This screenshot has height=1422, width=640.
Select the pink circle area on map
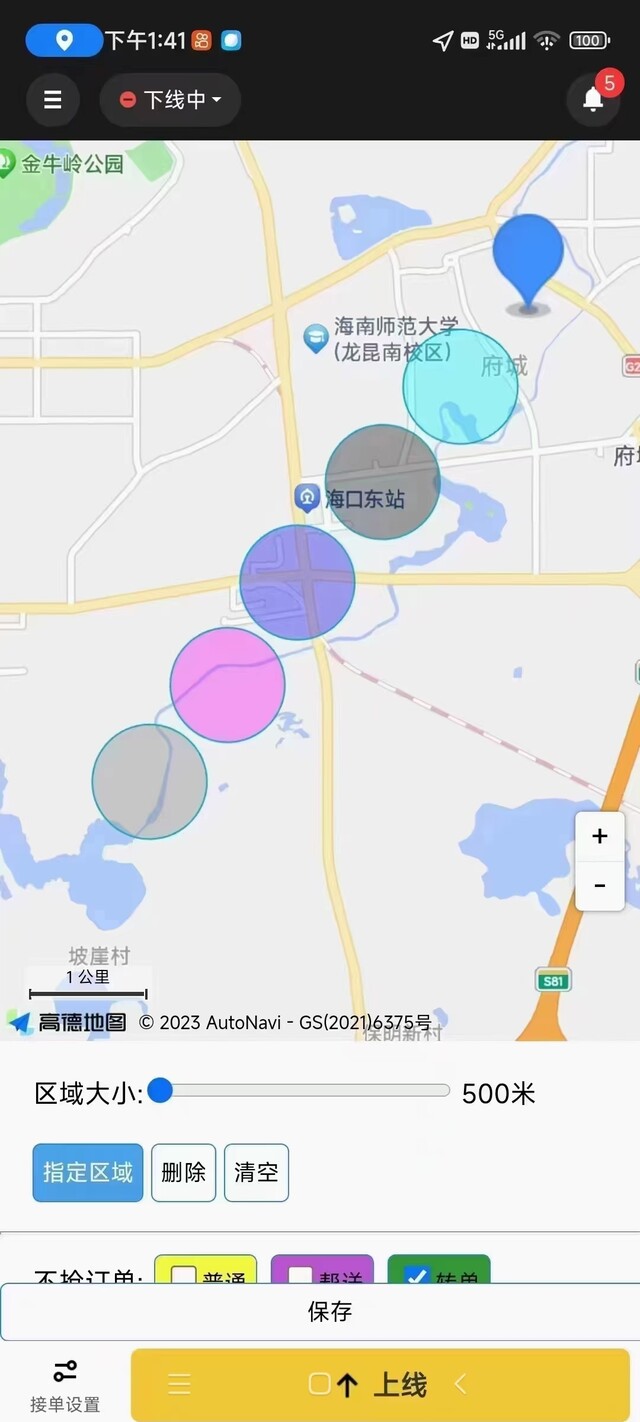click(x=227, y=685)
